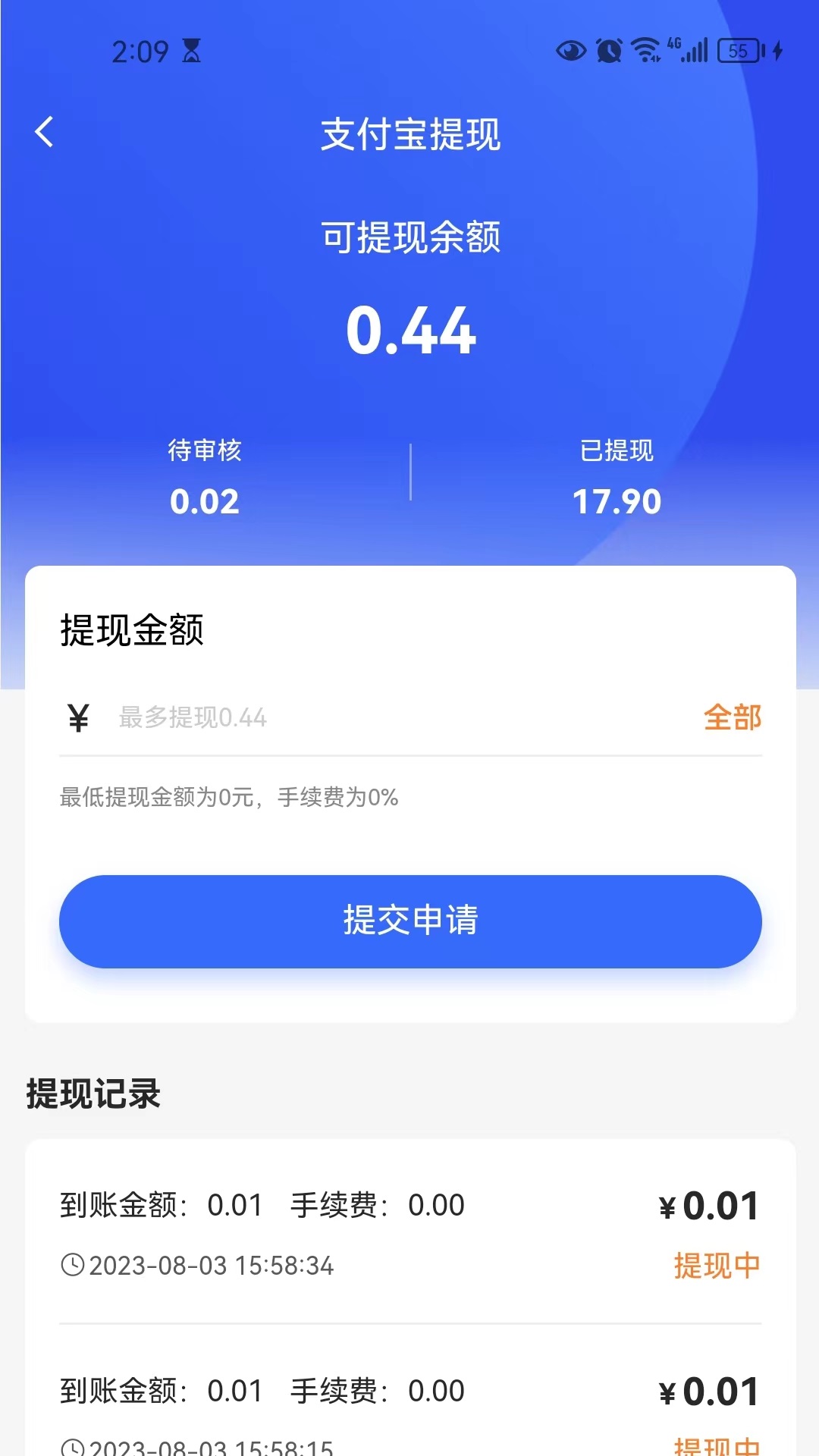Tap the Wi-Fi icon in the status bar
Screen dimensions: 819x1456
click(x=645, y=50)
